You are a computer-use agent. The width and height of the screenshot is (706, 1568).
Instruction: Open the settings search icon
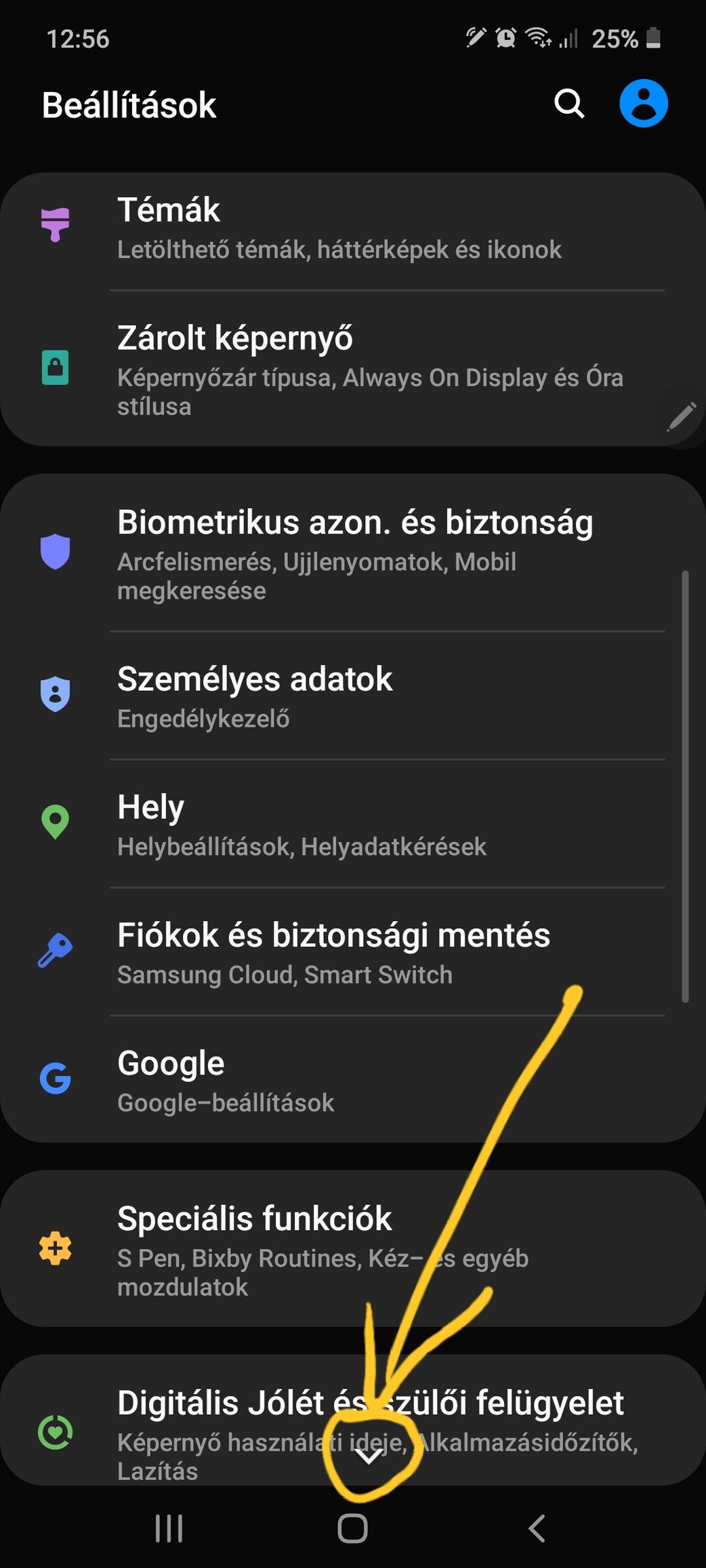pos(569,104)
